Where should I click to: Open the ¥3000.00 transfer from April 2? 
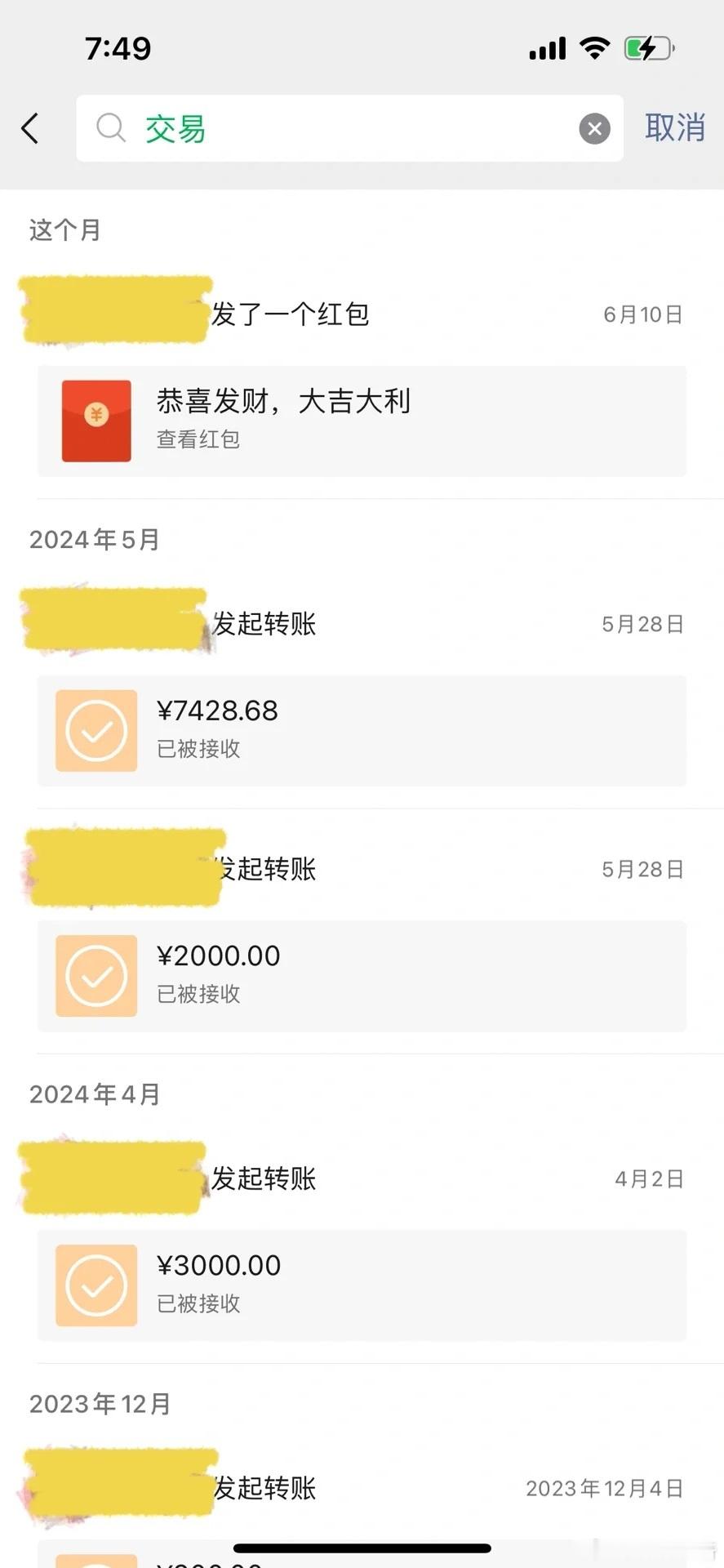pyautogui.click(x=362, y=1285)
